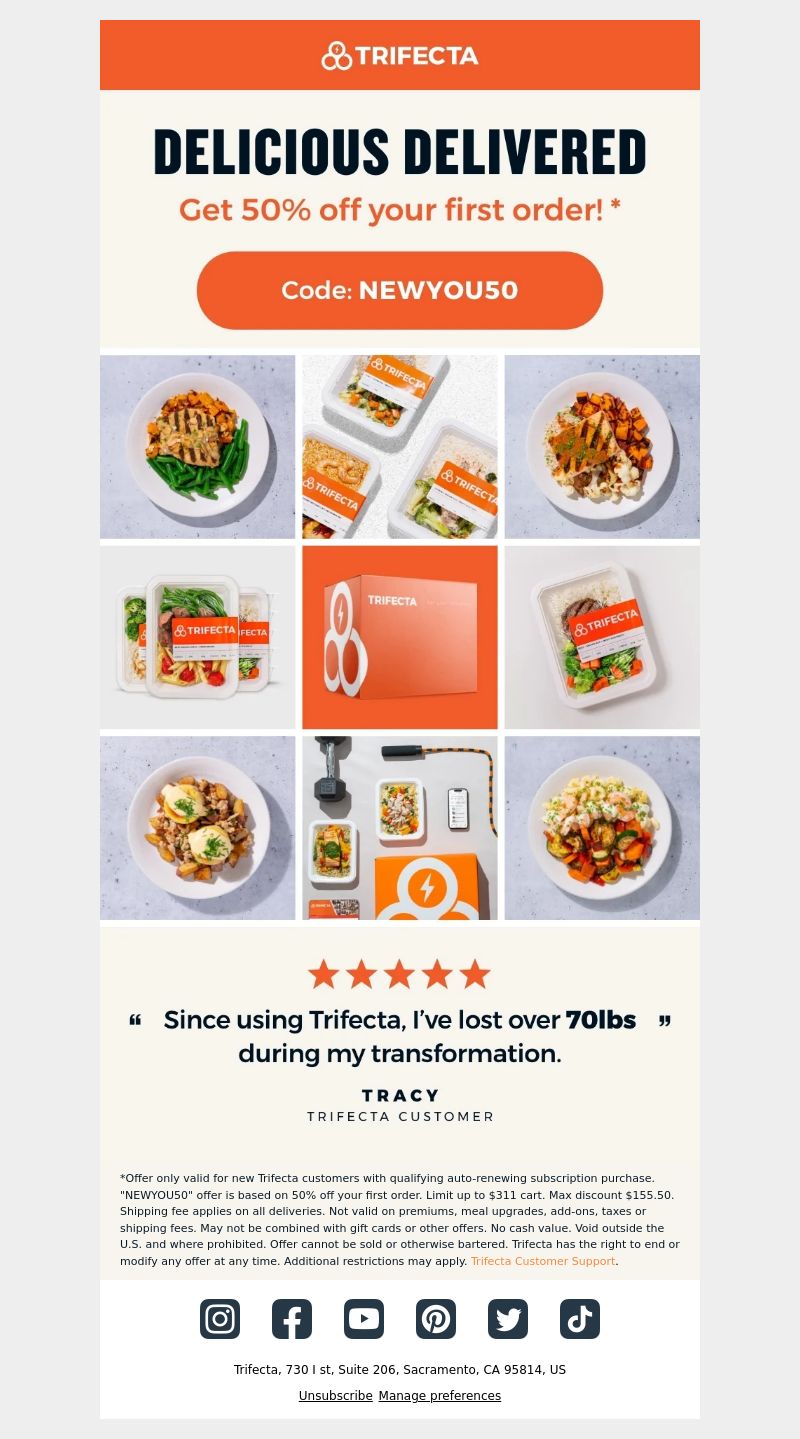The height and width of the screenshot is (1439, 800).
Task: Tap the Code: NEWYOU50 button
Action: point(400,290)
